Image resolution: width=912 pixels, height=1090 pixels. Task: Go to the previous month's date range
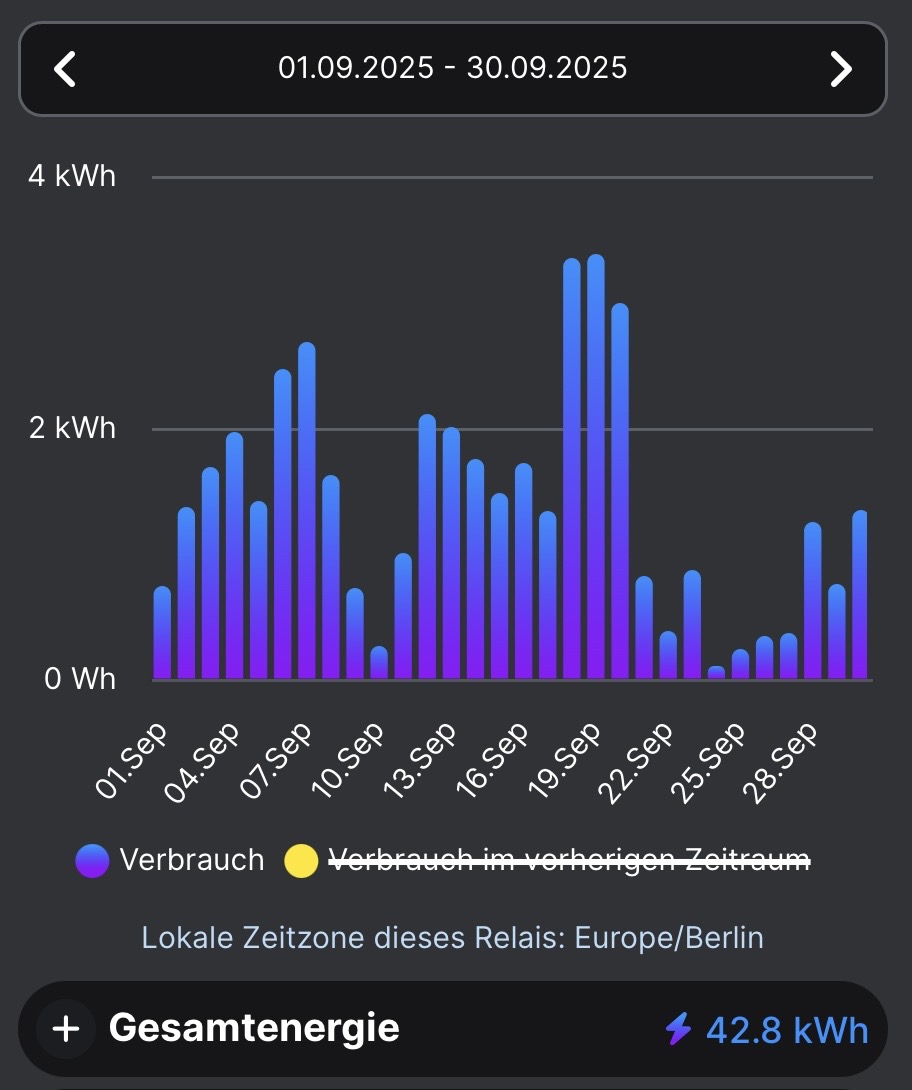click(65, 69)
